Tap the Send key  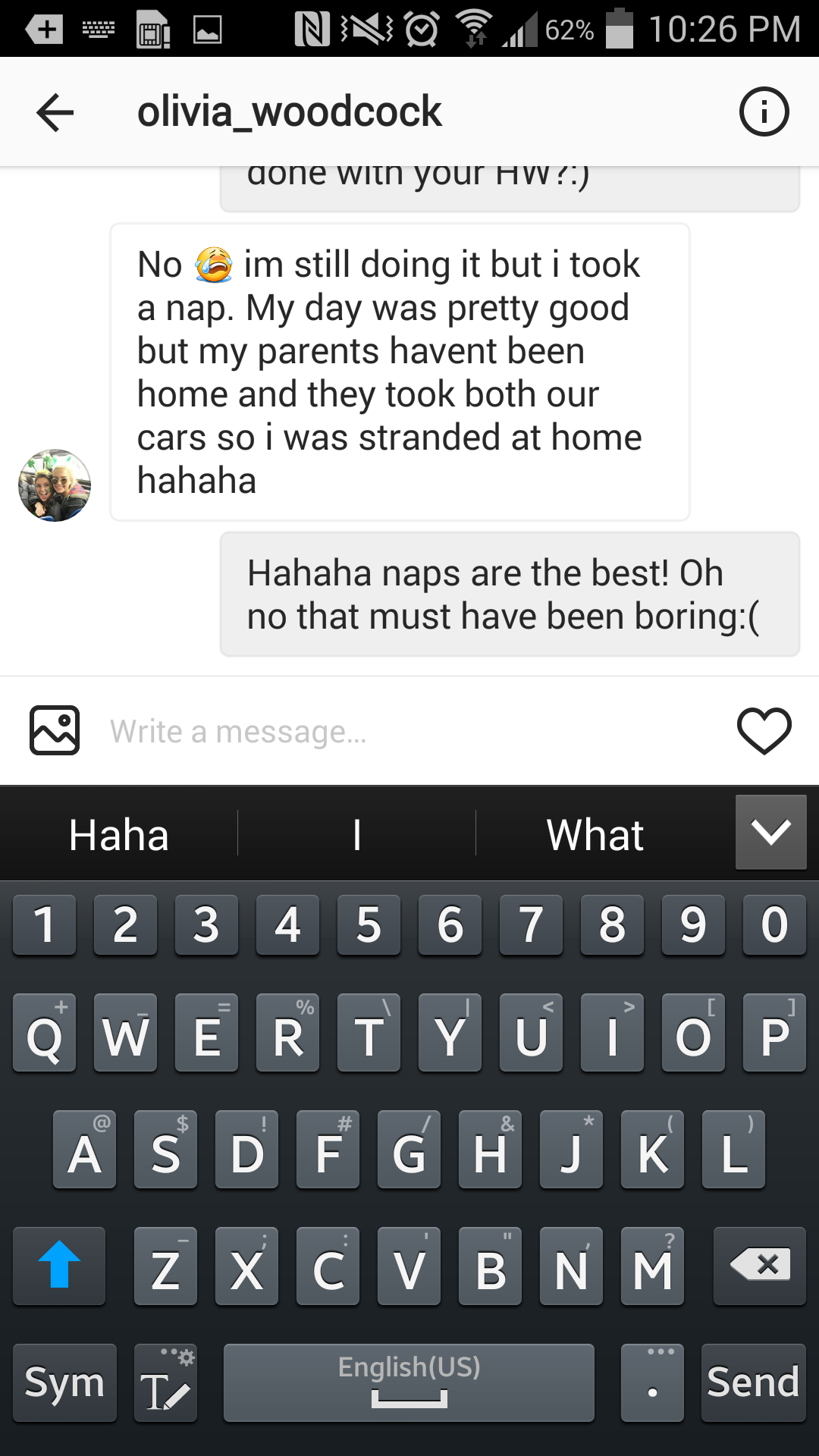[x=753, y=1382]
